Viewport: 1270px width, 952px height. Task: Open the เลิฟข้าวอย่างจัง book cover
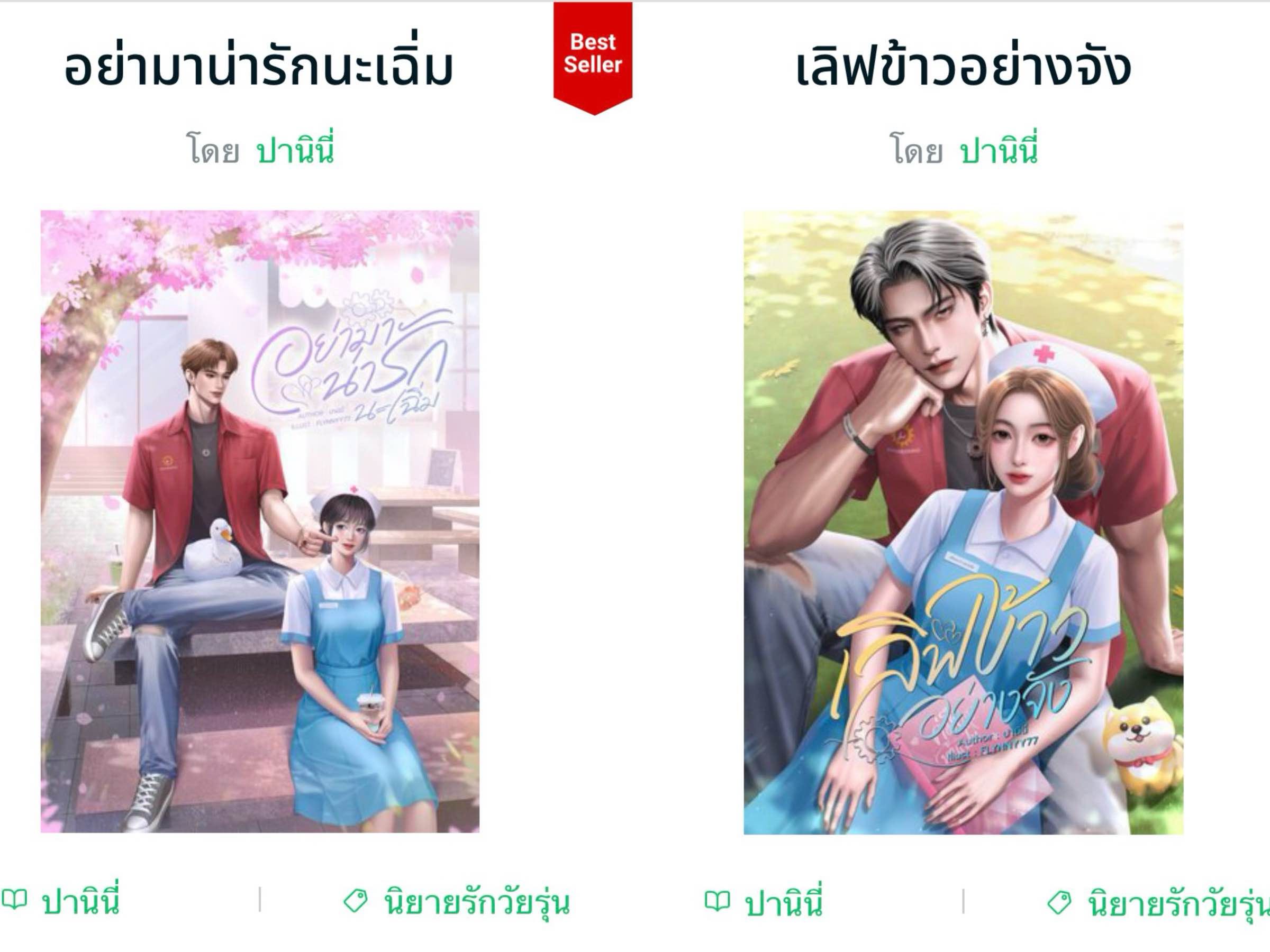click(963, 522)
